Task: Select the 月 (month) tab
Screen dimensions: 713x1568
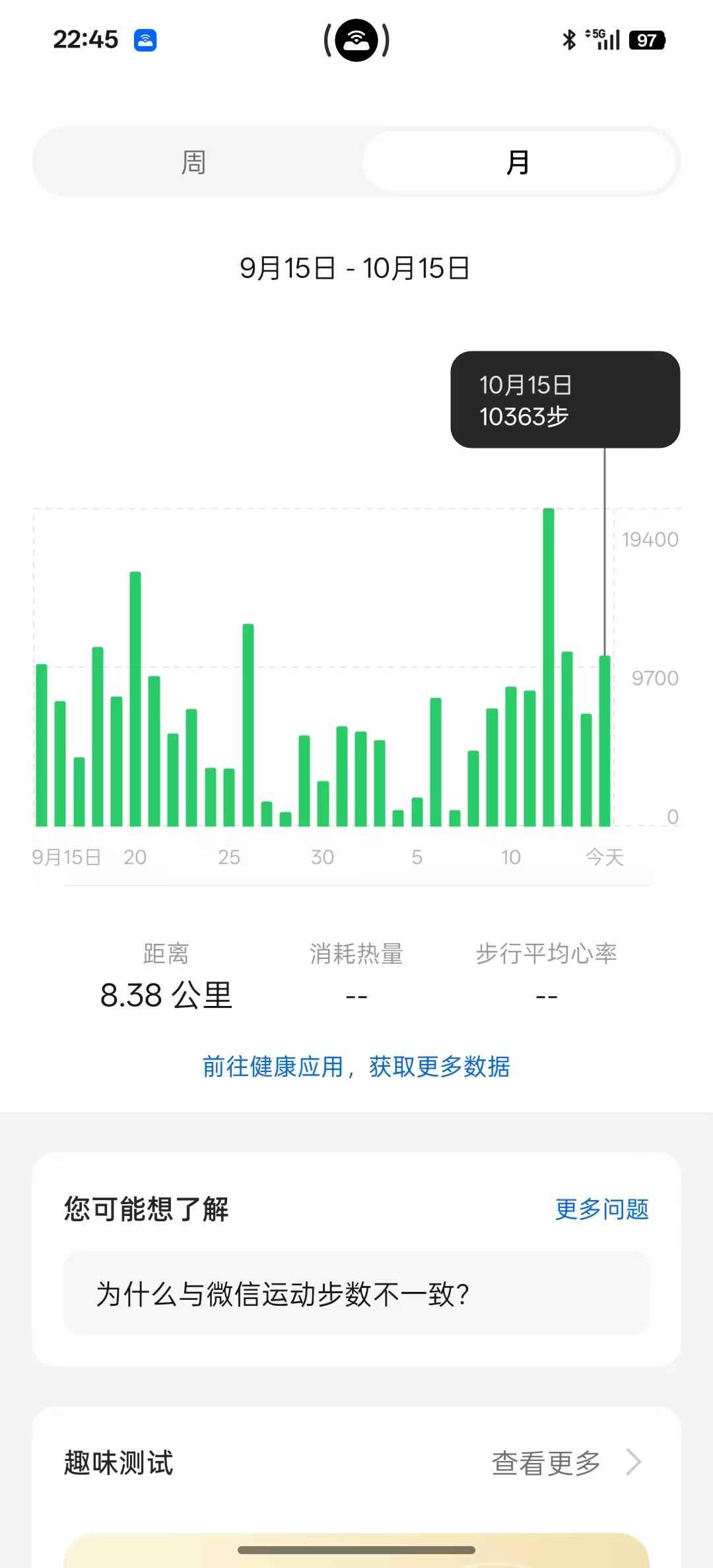Action: click(518, 162)
